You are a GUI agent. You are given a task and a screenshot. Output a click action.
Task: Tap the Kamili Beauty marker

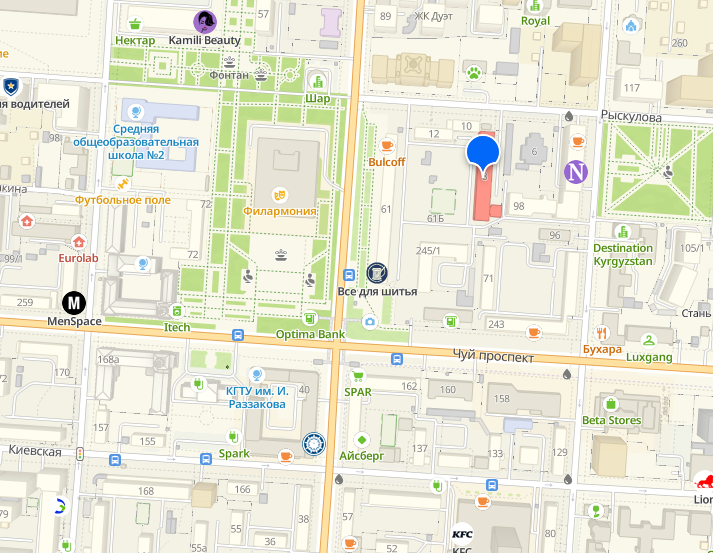pyautogui.click(x=204, y=20)
